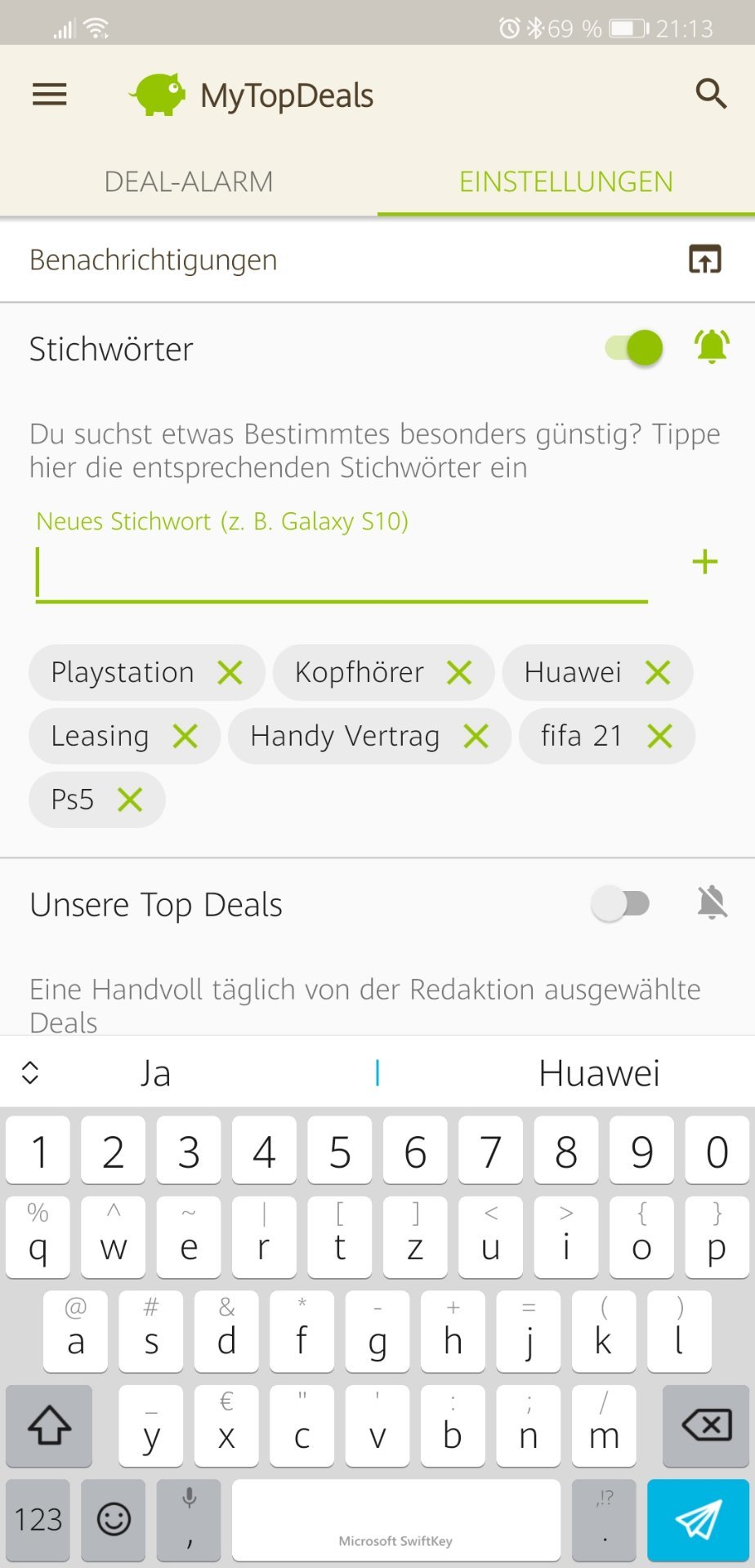
Task: Turn off the Stichwörter switch
Action: click(x=634, y=349)
